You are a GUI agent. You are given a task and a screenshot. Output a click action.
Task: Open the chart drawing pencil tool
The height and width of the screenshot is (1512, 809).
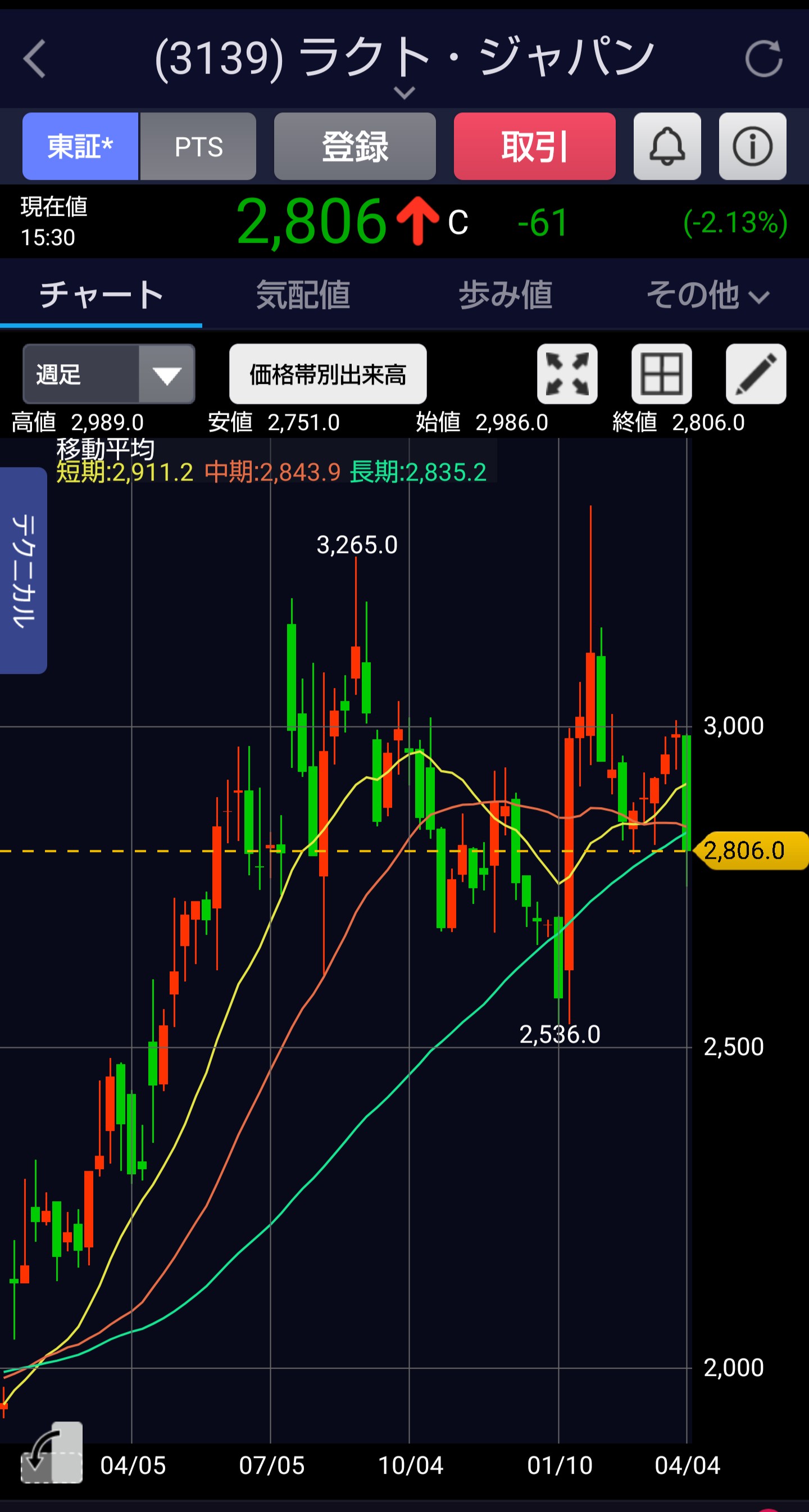(x=756, y=374)
